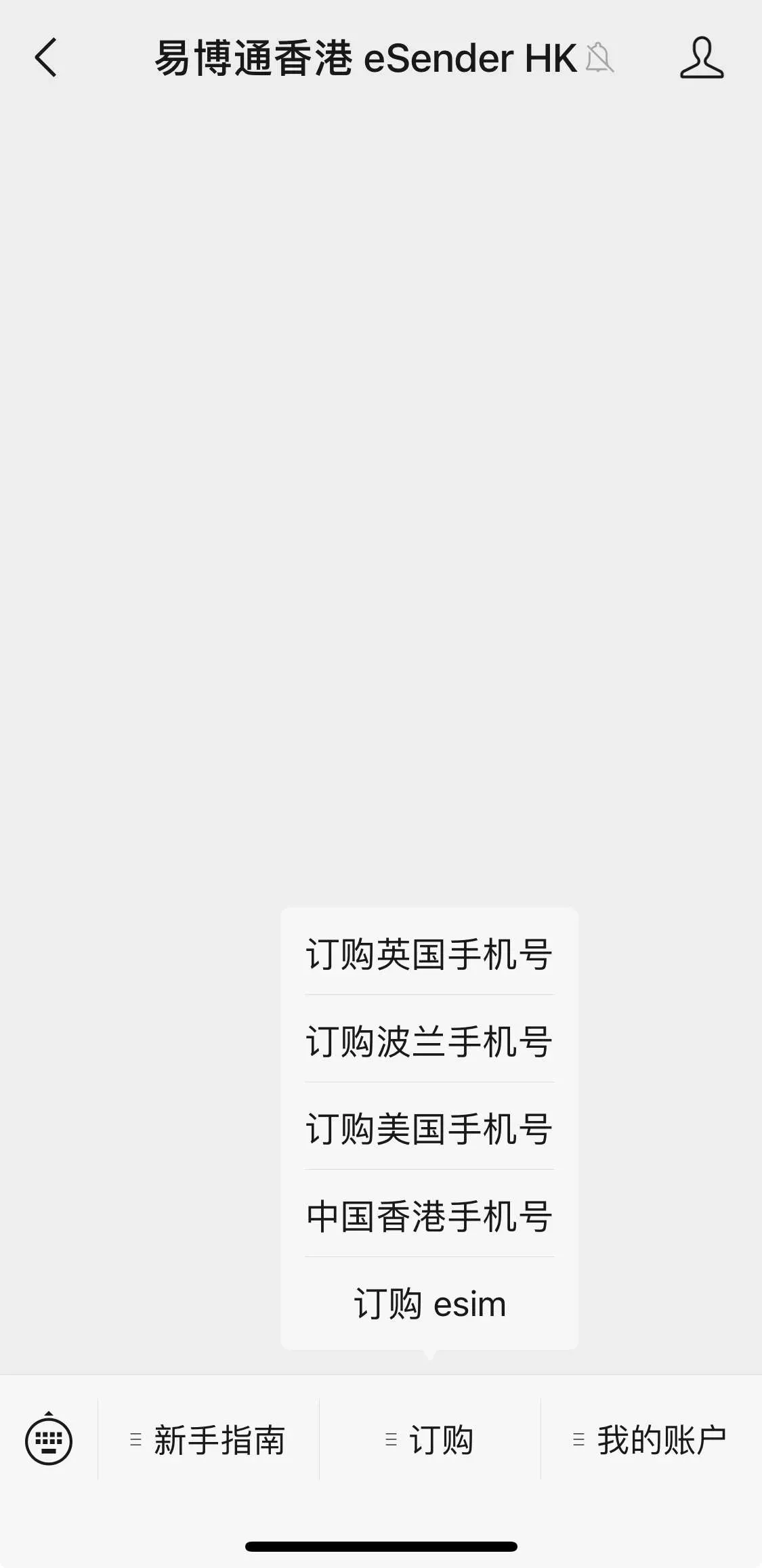The width and height of the screenshot is (762, 1568).
Task: Open 中国香港手机号 menu item
Action: [429, 1216]
